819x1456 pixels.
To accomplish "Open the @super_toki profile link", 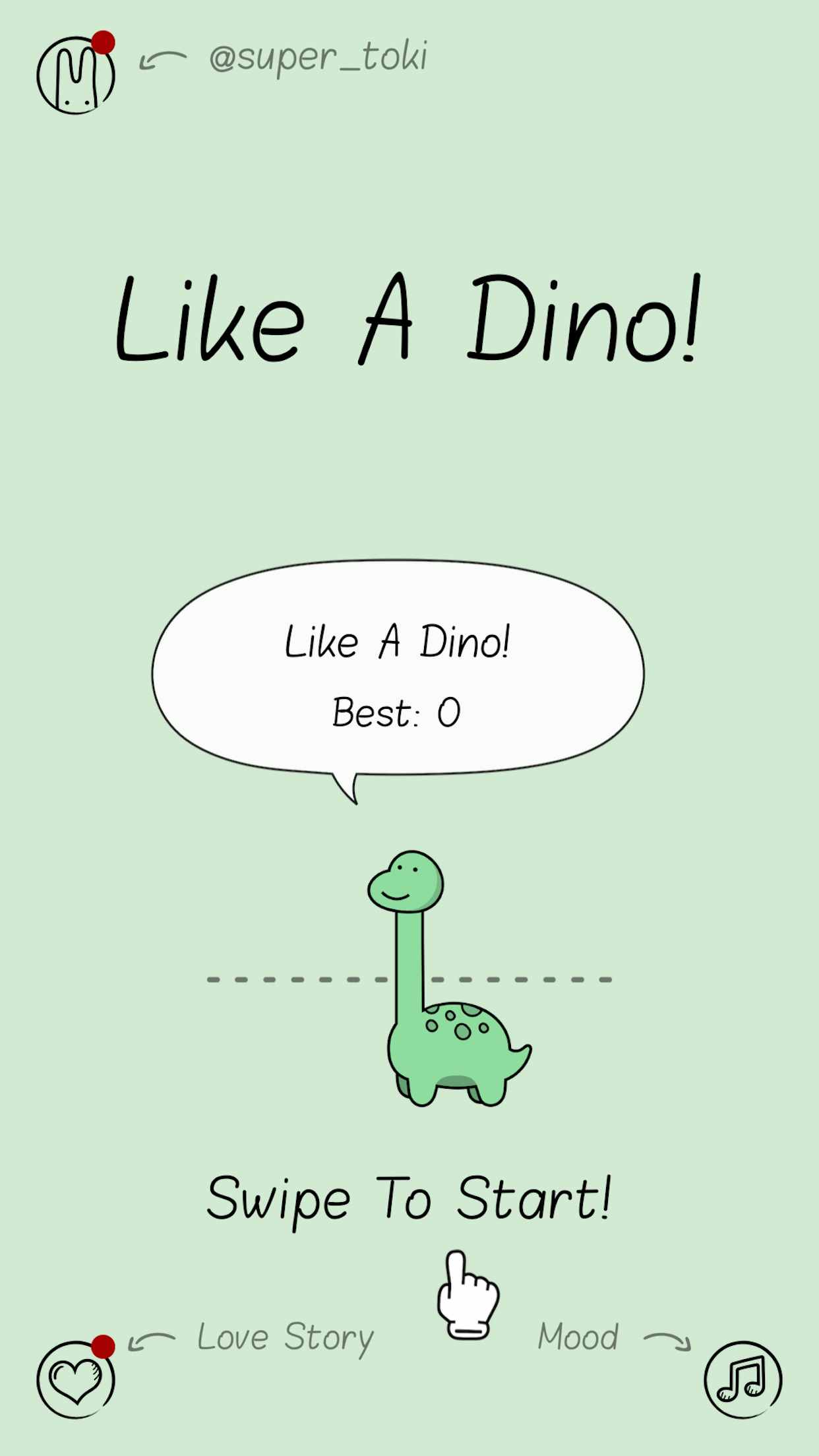I will pyautogui.click(x=318, y=56).
